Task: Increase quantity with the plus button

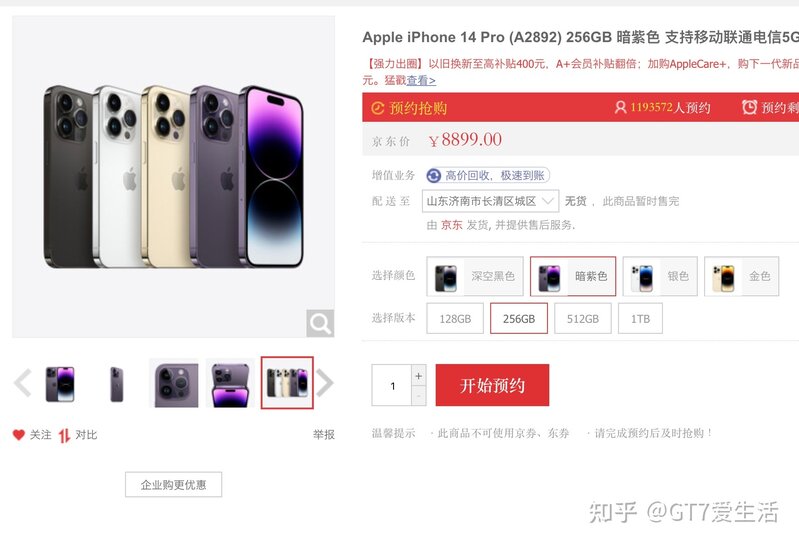Action: coord(419,376)
